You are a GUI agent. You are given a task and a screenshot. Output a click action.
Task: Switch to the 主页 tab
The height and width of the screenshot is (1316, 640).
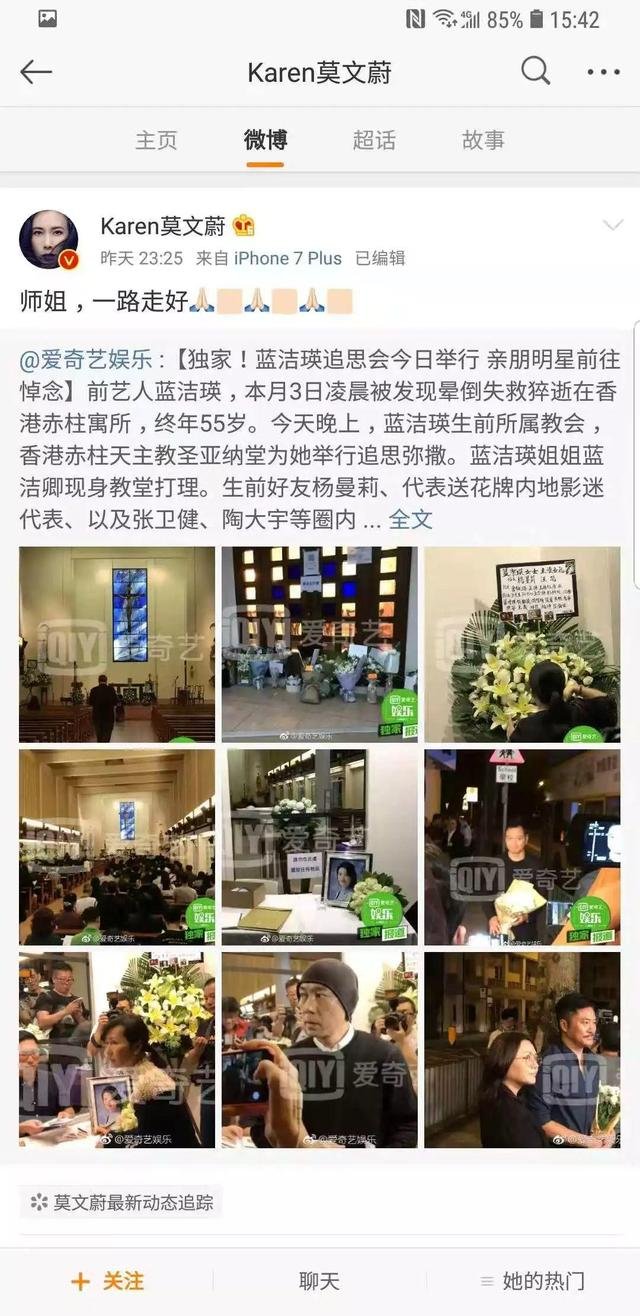coord(156,140)
